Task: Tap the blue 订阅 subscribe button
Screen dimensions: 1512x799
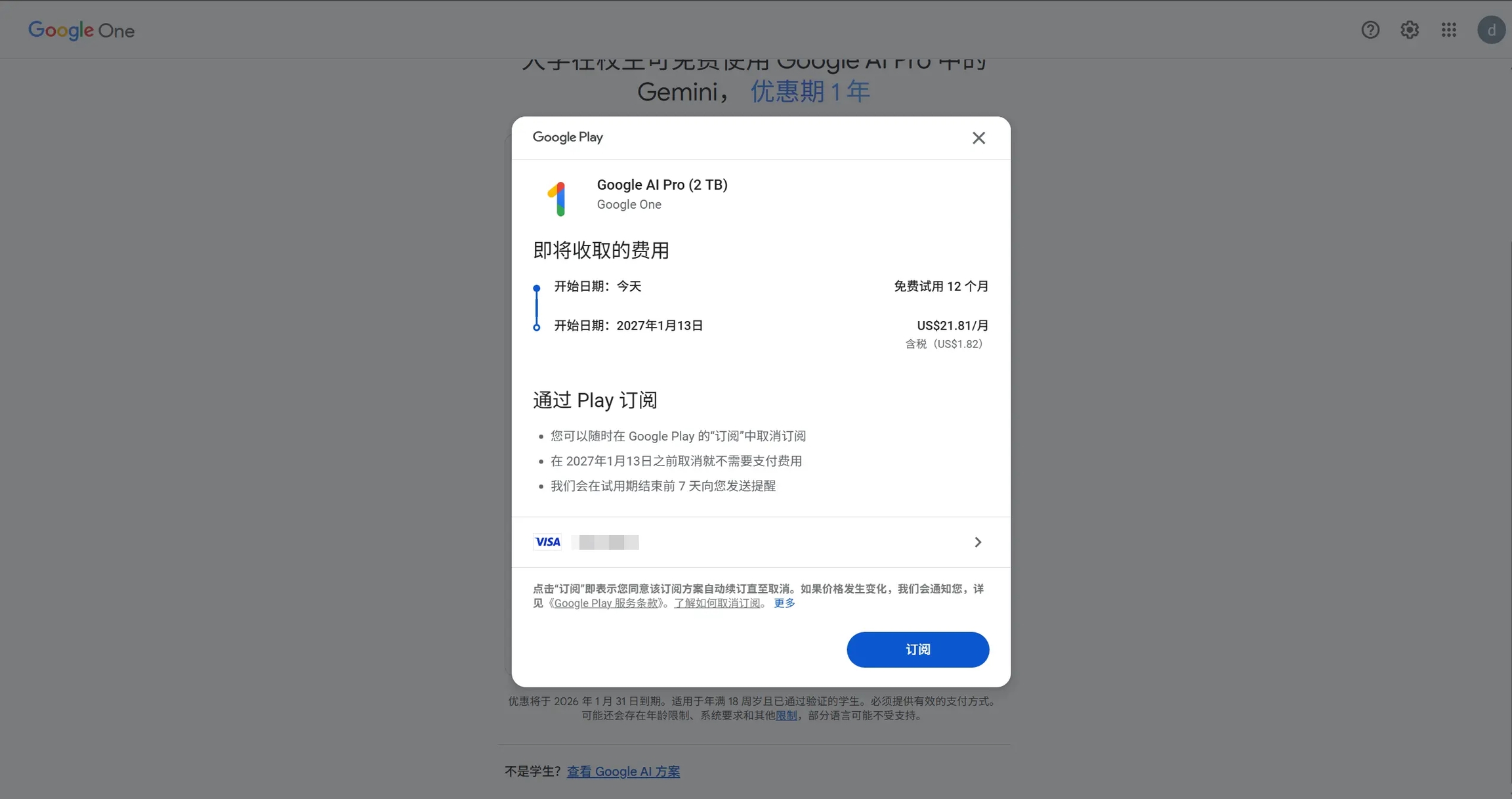Action: pyautogui.click(x=917, y=649)
